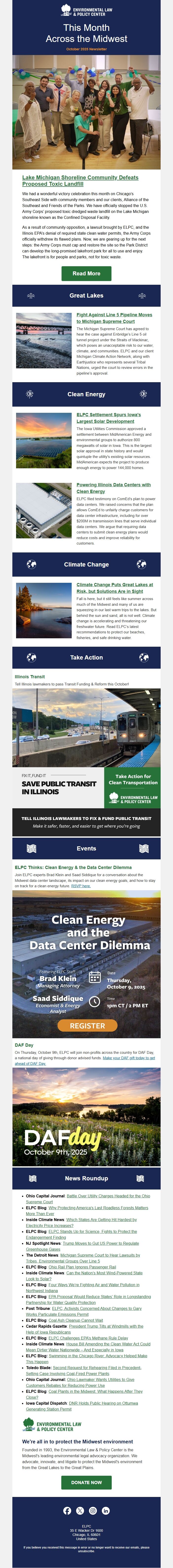Make your DAF gift via the link

128,1058
